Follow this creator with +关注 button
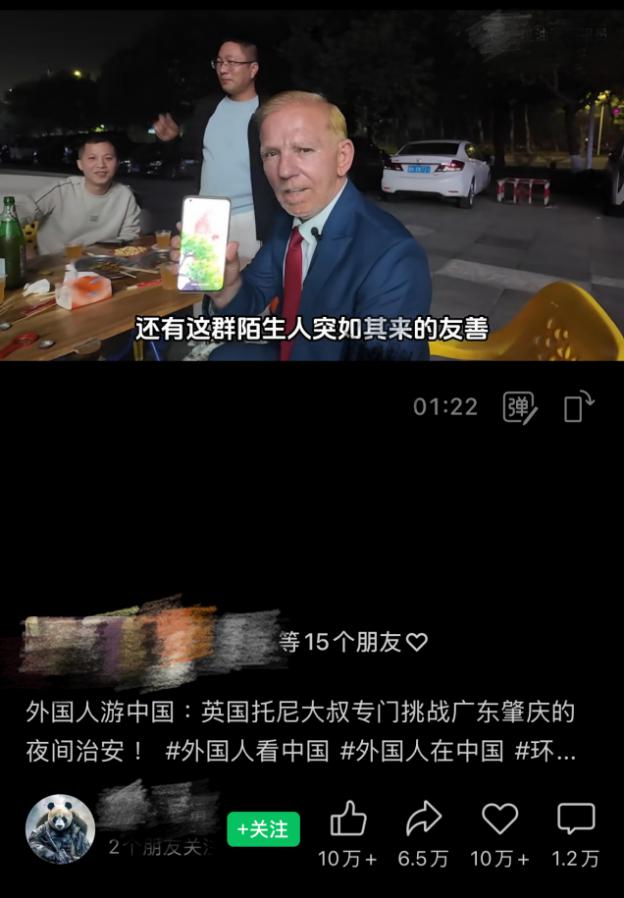This screenshot has height=898, width=624. click(x=263, y=829)
